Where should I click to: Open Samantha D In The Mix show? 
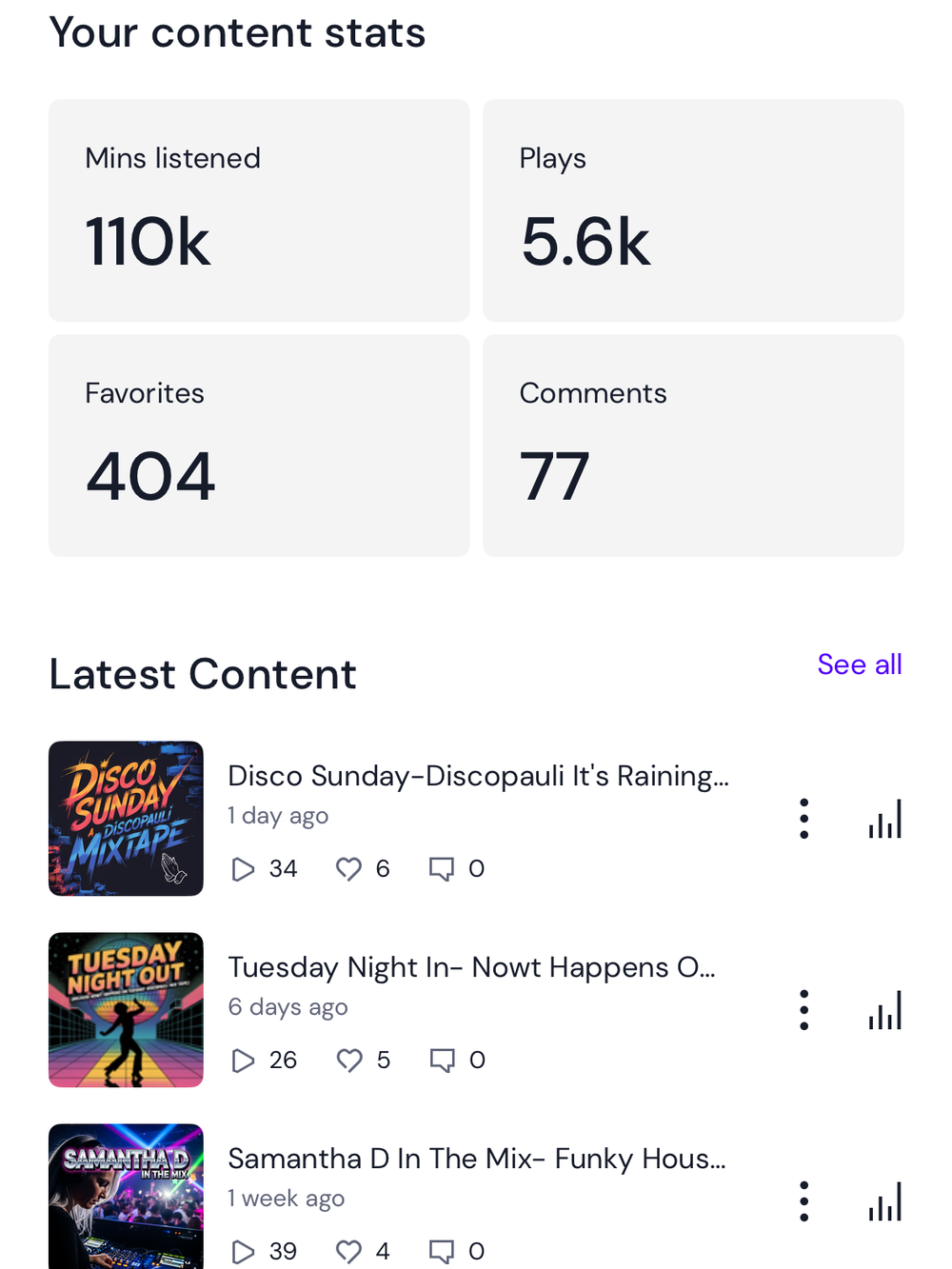click(476, 1159)
